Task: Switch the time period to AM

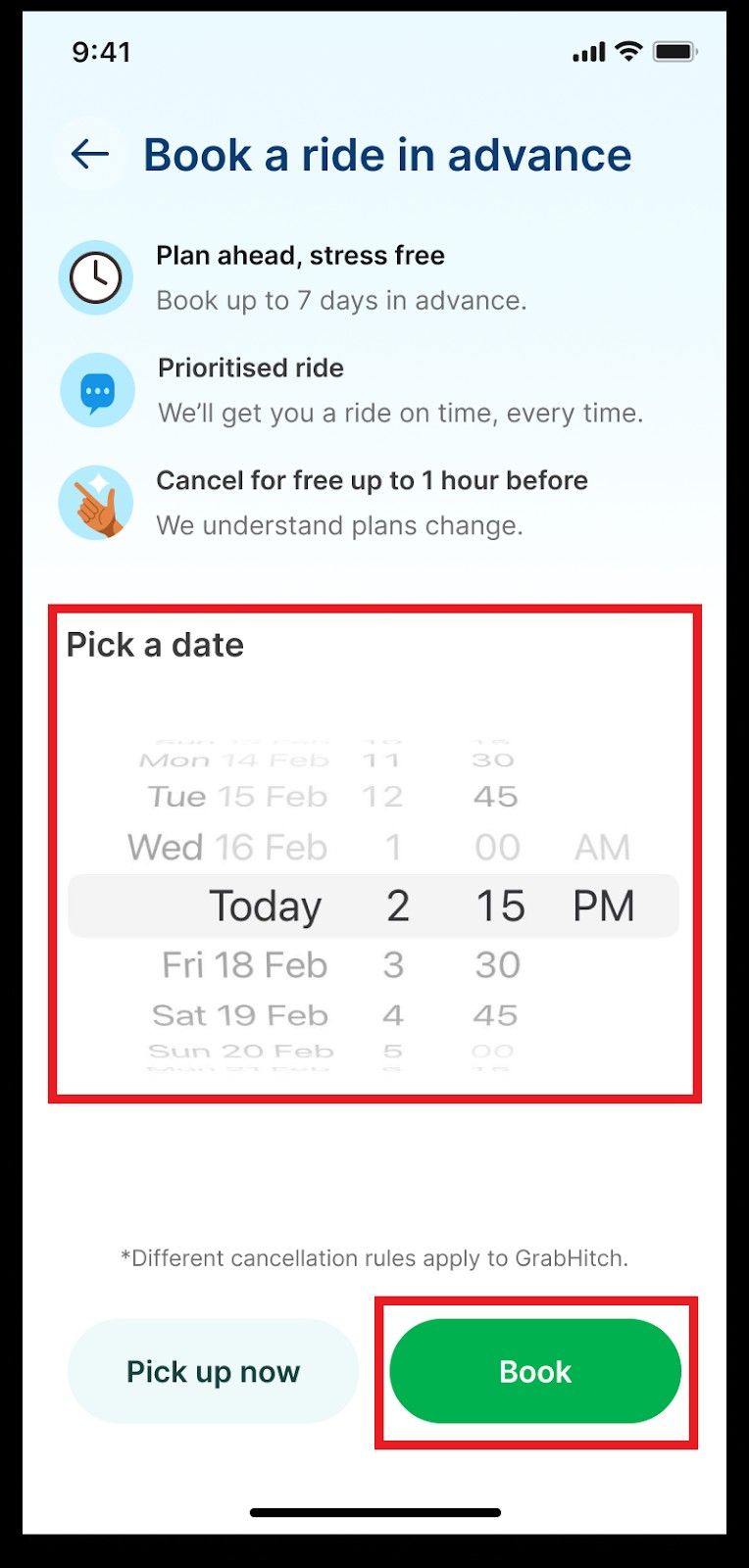Action: [602, 848]
